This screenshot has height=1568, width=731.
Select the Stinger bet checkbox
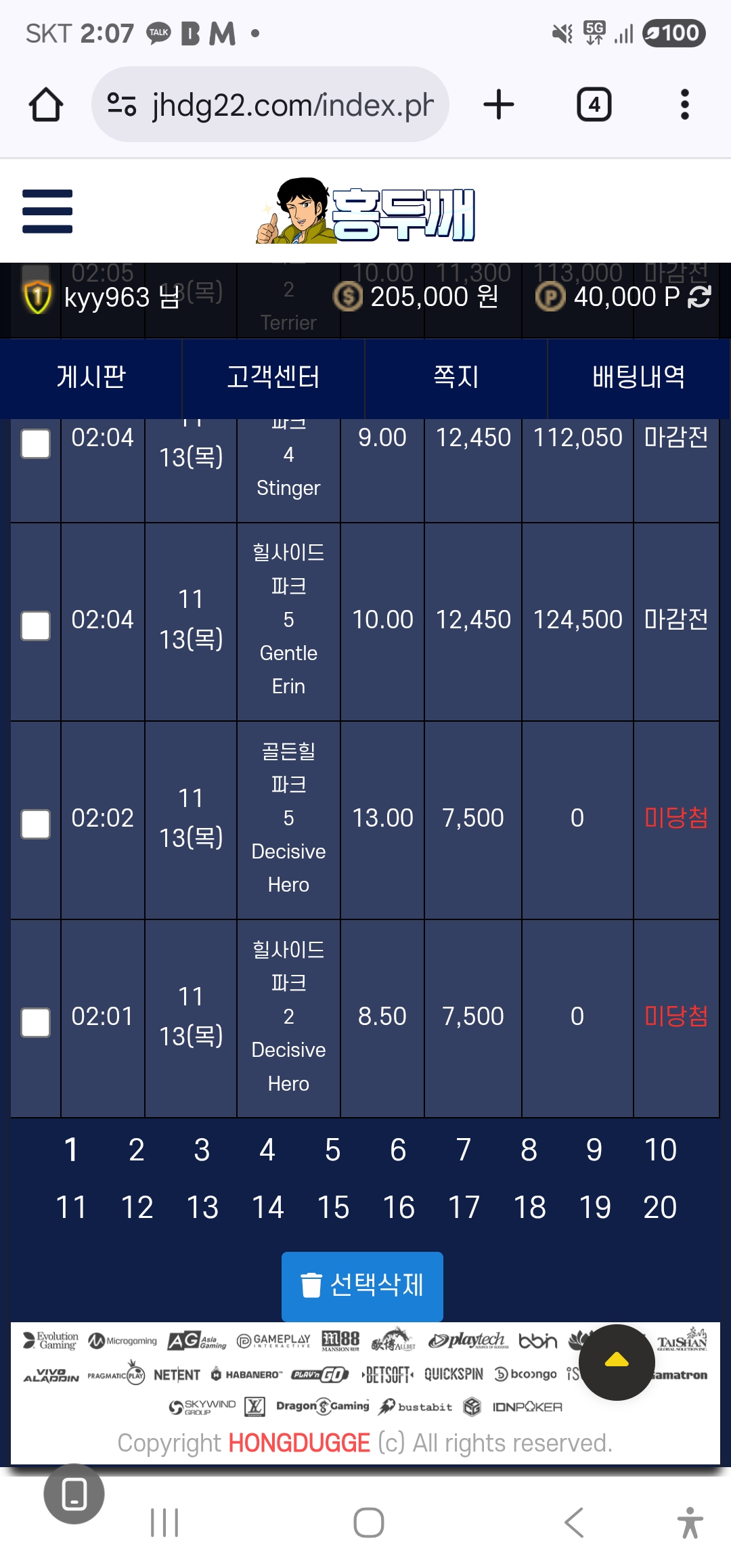pyautogui.click(x=36, y=444)
